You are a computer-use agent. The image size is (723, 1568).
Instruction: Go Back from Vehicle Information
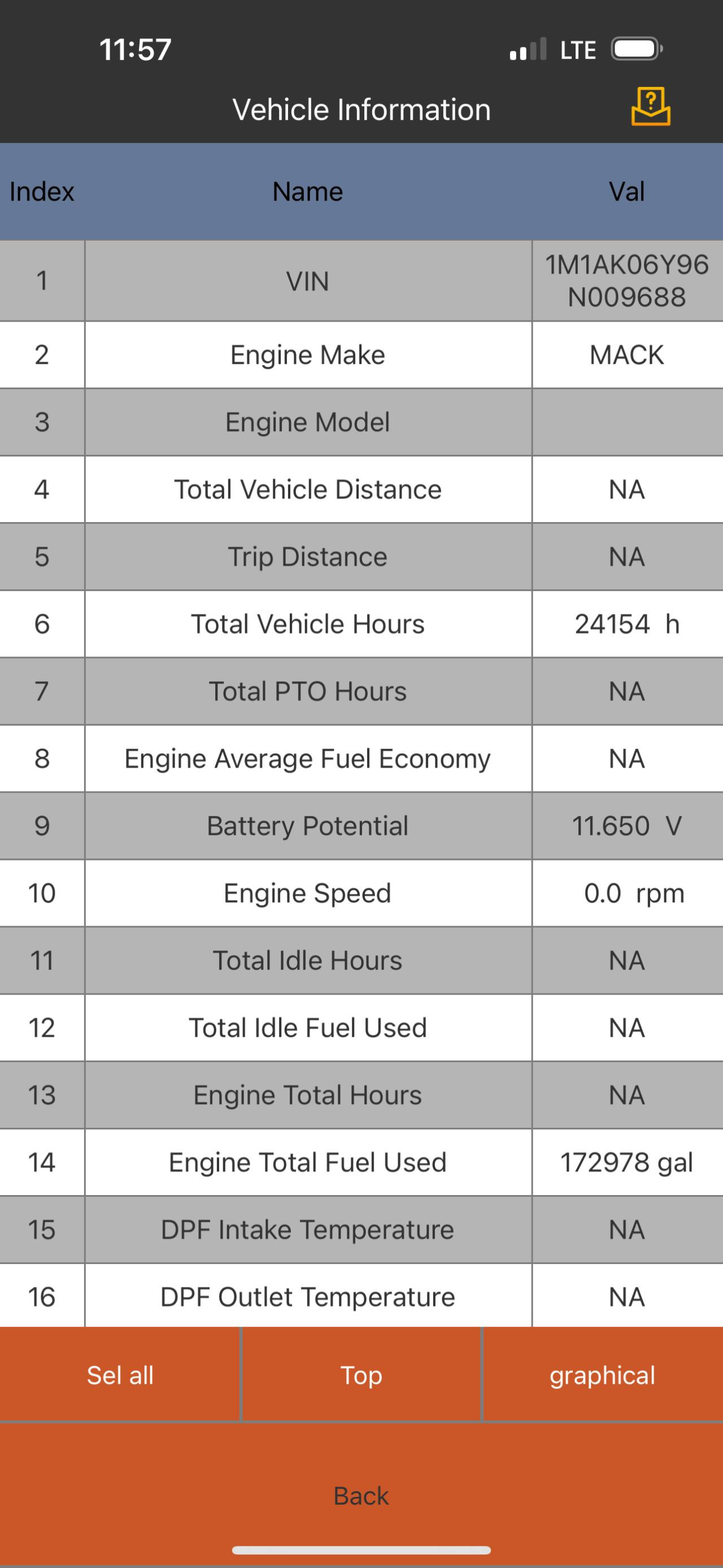tap(361, 1495)
